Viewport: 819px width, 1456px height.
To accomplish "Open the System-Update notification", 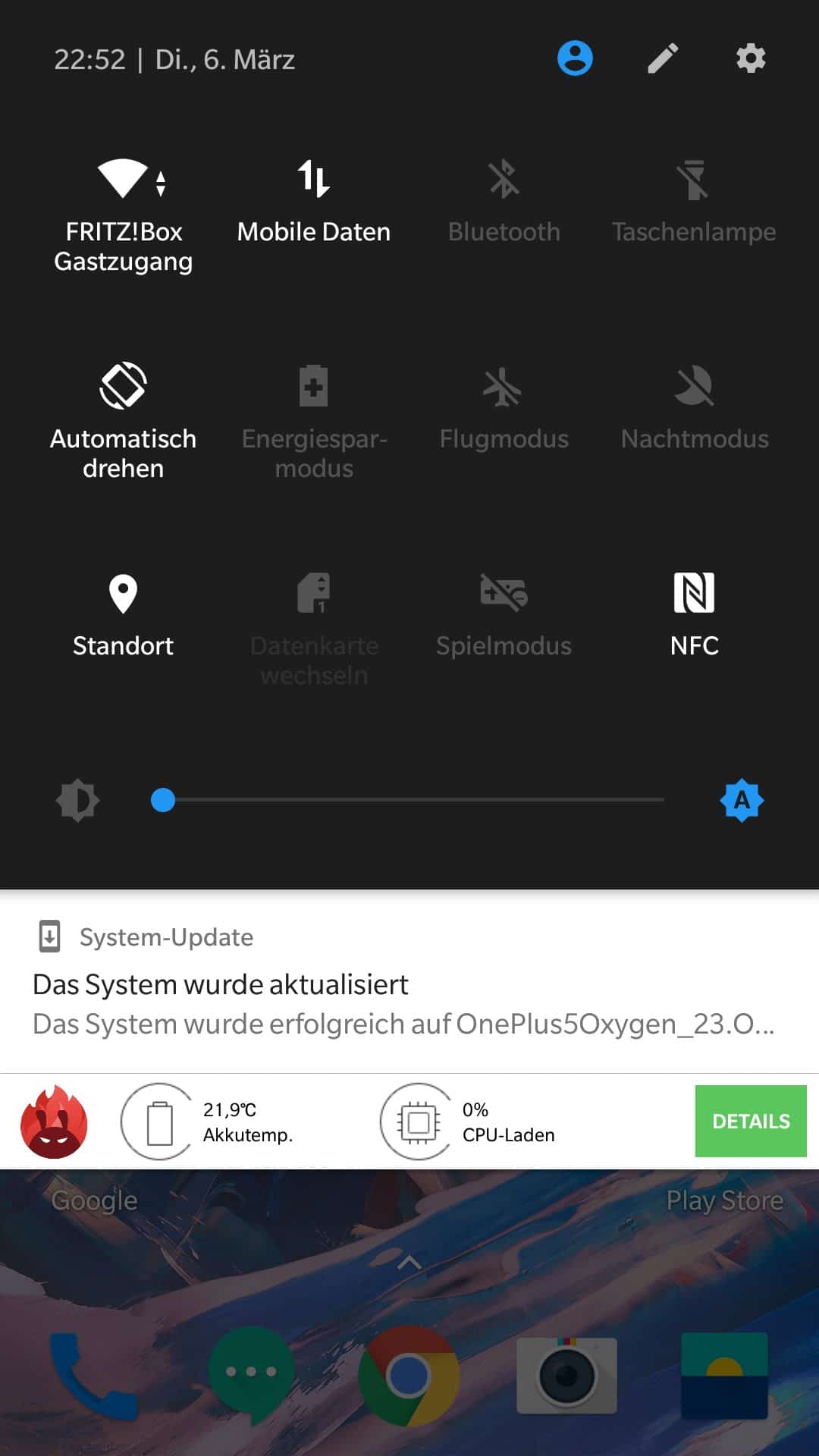I will click(409, 981).
